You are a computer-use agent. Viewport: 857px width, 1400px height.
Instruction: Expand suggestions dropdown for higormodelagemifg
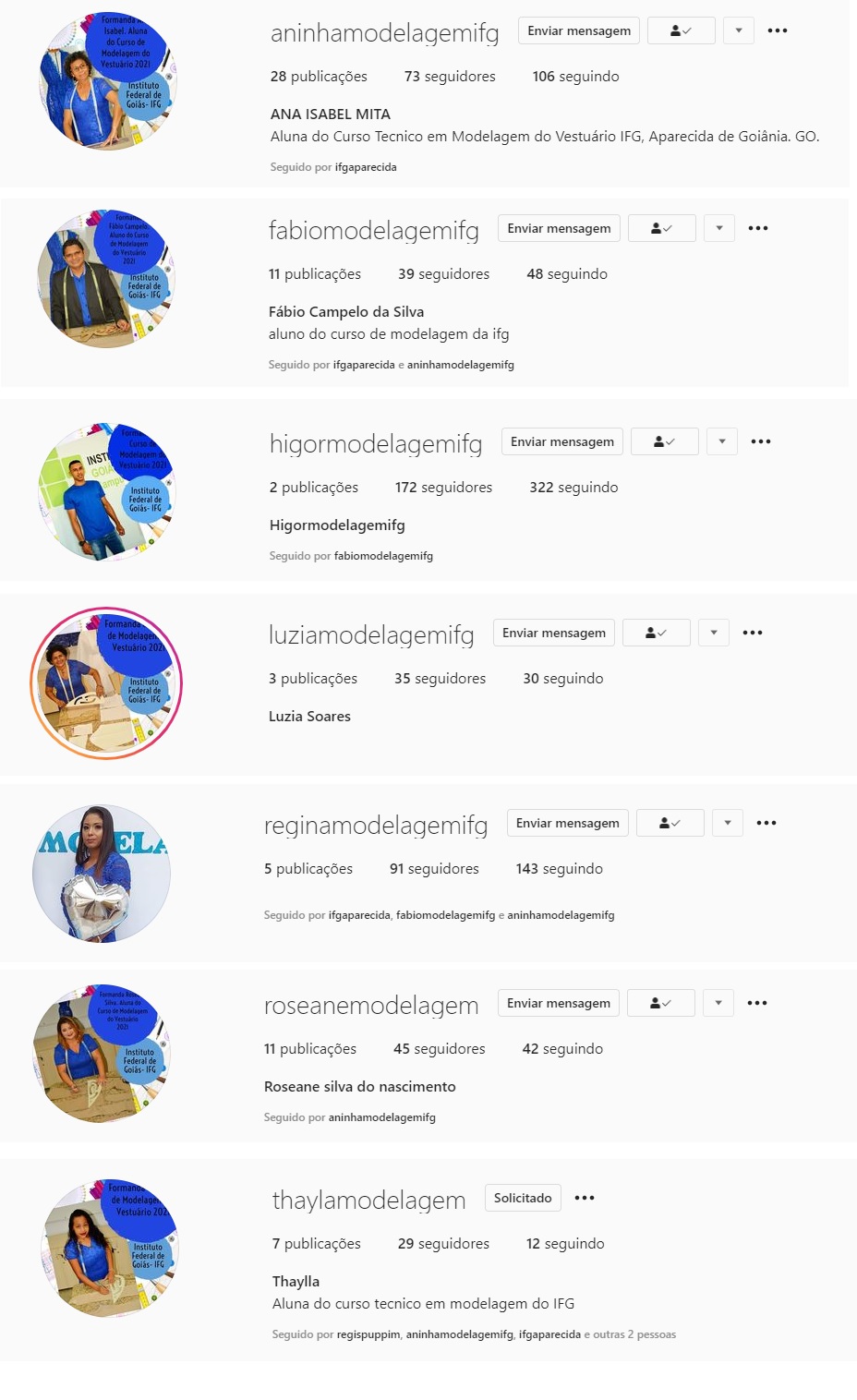pyautogui.click(x=722, y=441)
